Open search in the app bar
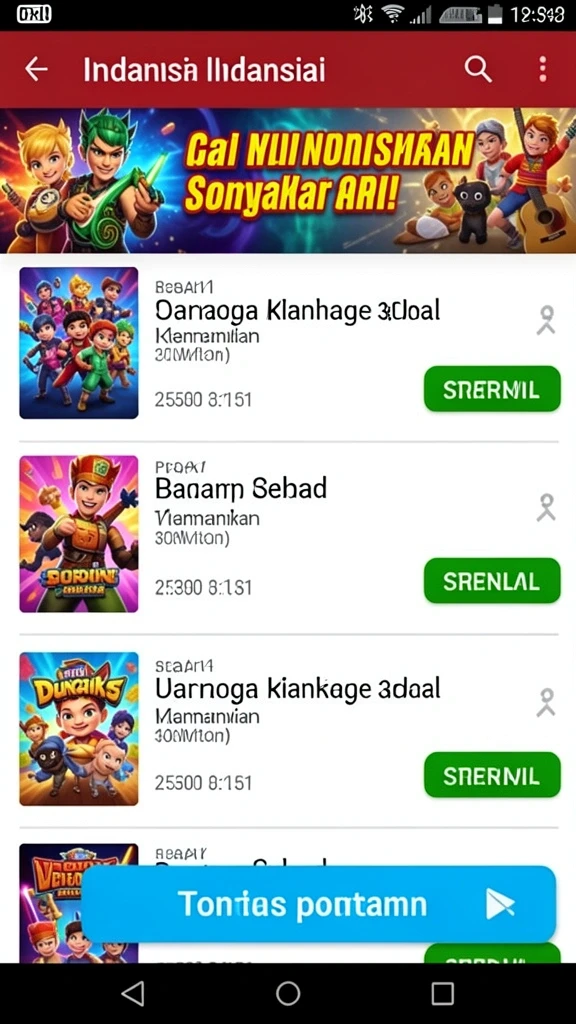The width and height of the screenshot is (576, 1024). pyautogui.click(x=478, y=69)
